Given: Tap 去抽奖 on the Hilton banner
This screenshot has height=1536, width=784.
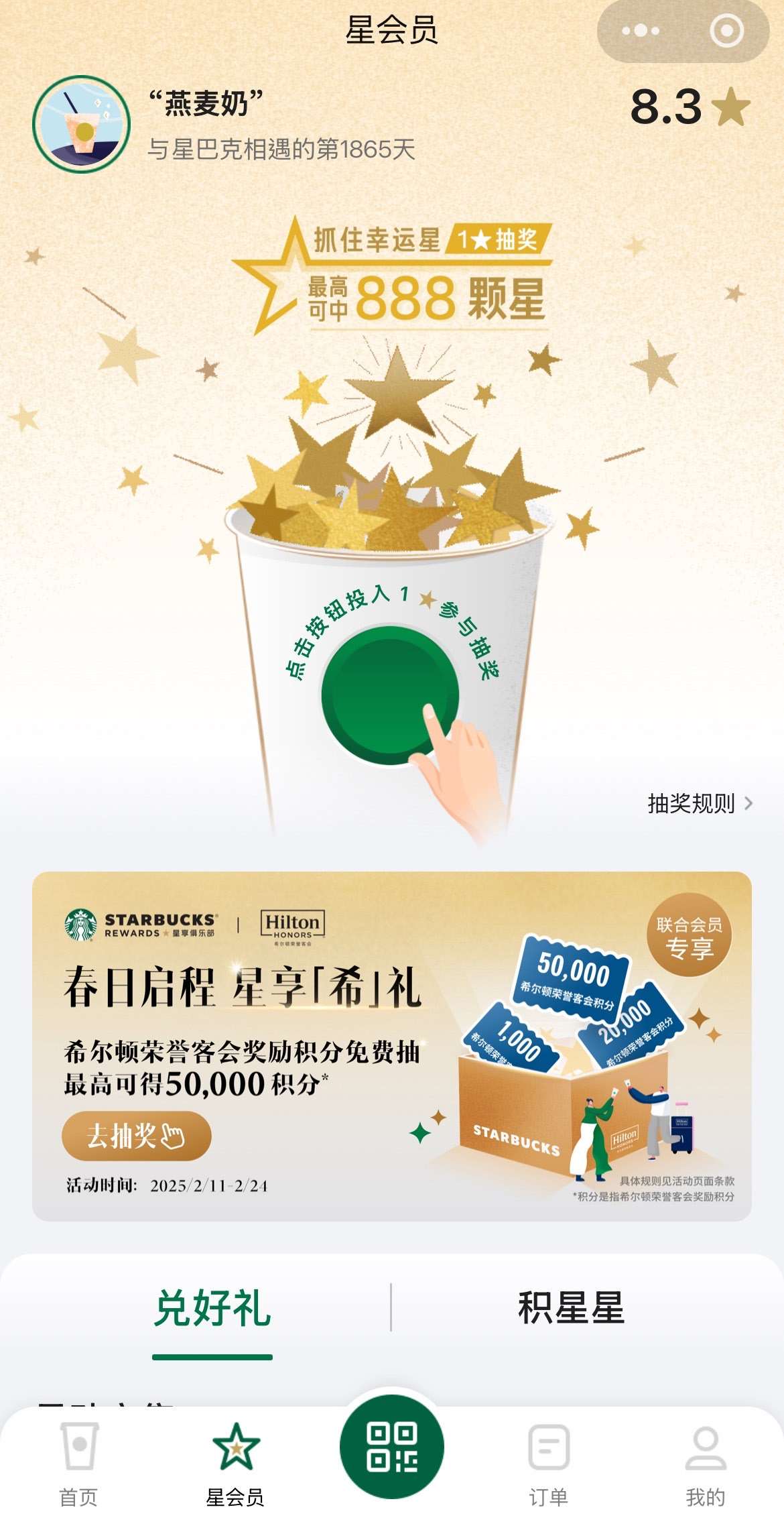Looking at the screenshot, I should (x=136, y=1136).
